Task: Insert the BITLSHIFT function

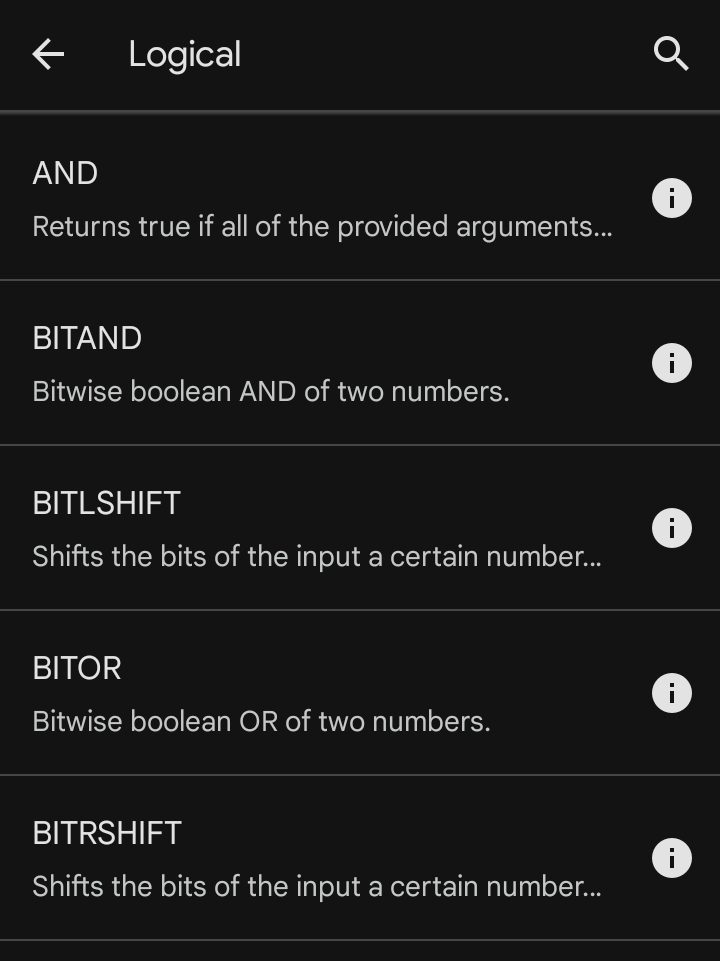Action: coord(320,528)
